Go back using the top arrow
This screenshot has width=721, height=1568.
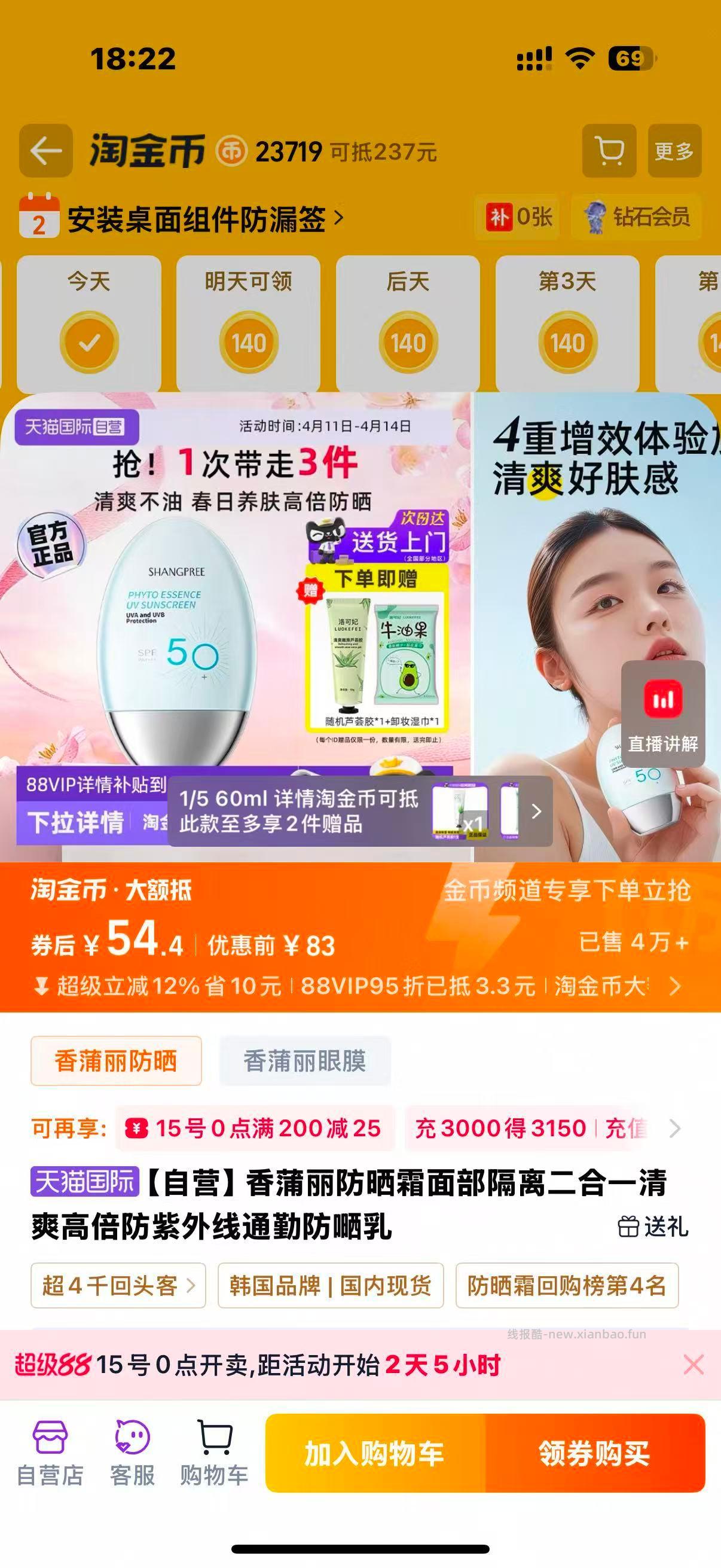tap(45, 150)
